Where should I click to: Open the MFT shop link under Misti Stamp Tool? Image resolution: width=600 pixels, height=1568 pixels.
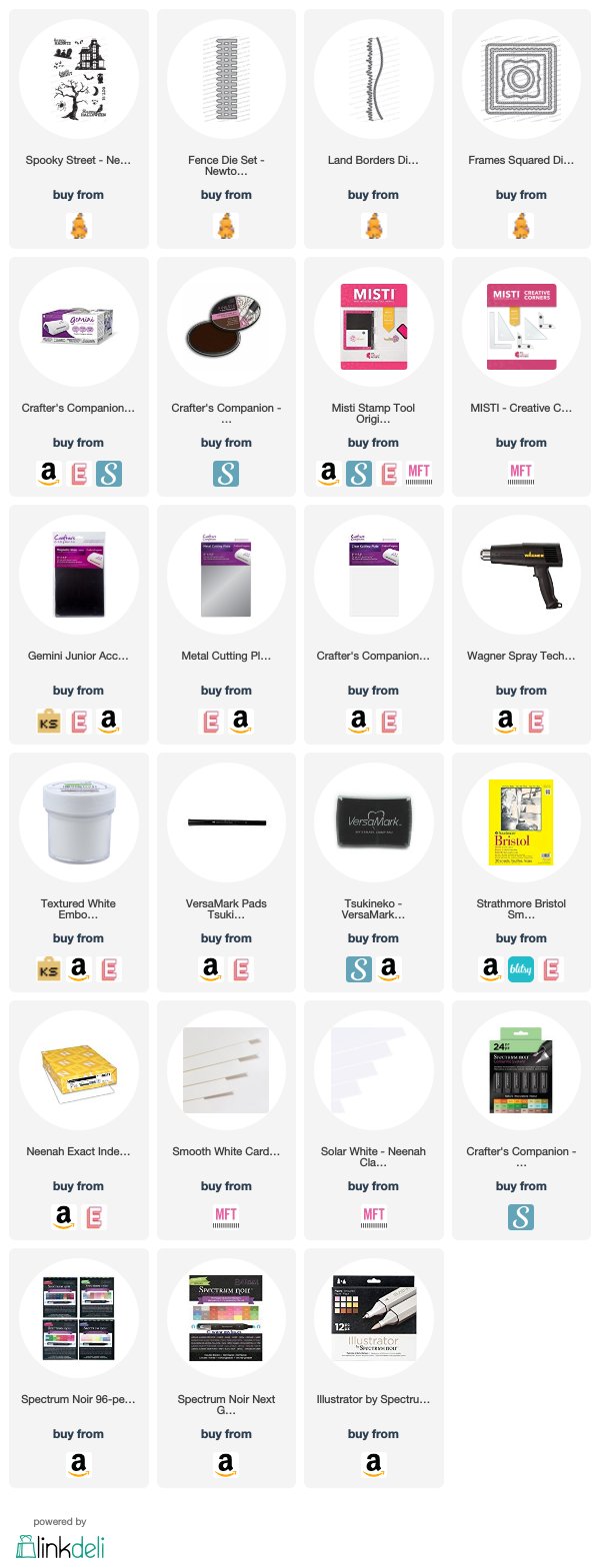point(419,473)
